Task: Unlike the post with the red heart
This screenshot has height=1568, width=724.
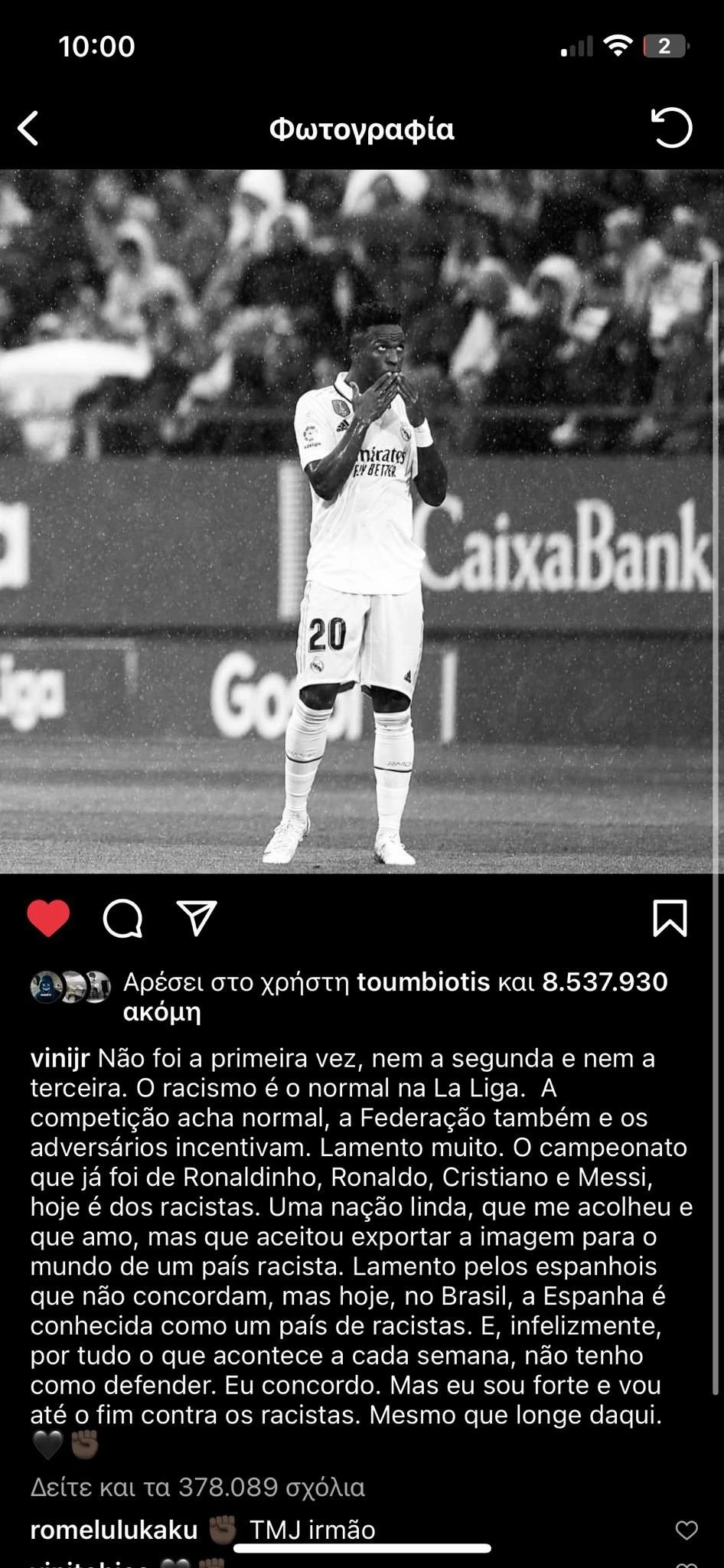Action: 48,918
